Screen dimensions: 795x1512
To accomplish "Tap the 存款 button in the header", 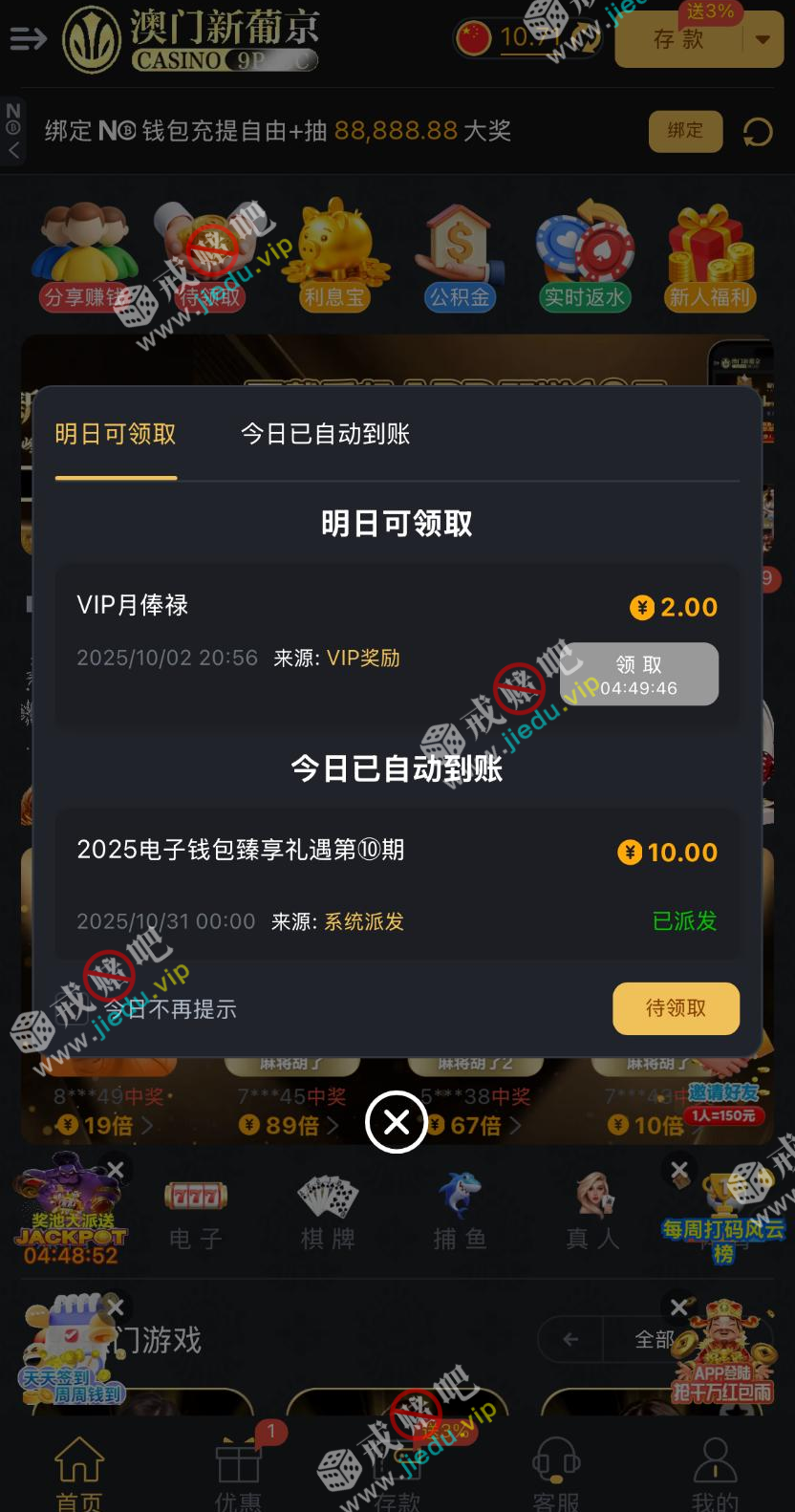I will 678,40.
